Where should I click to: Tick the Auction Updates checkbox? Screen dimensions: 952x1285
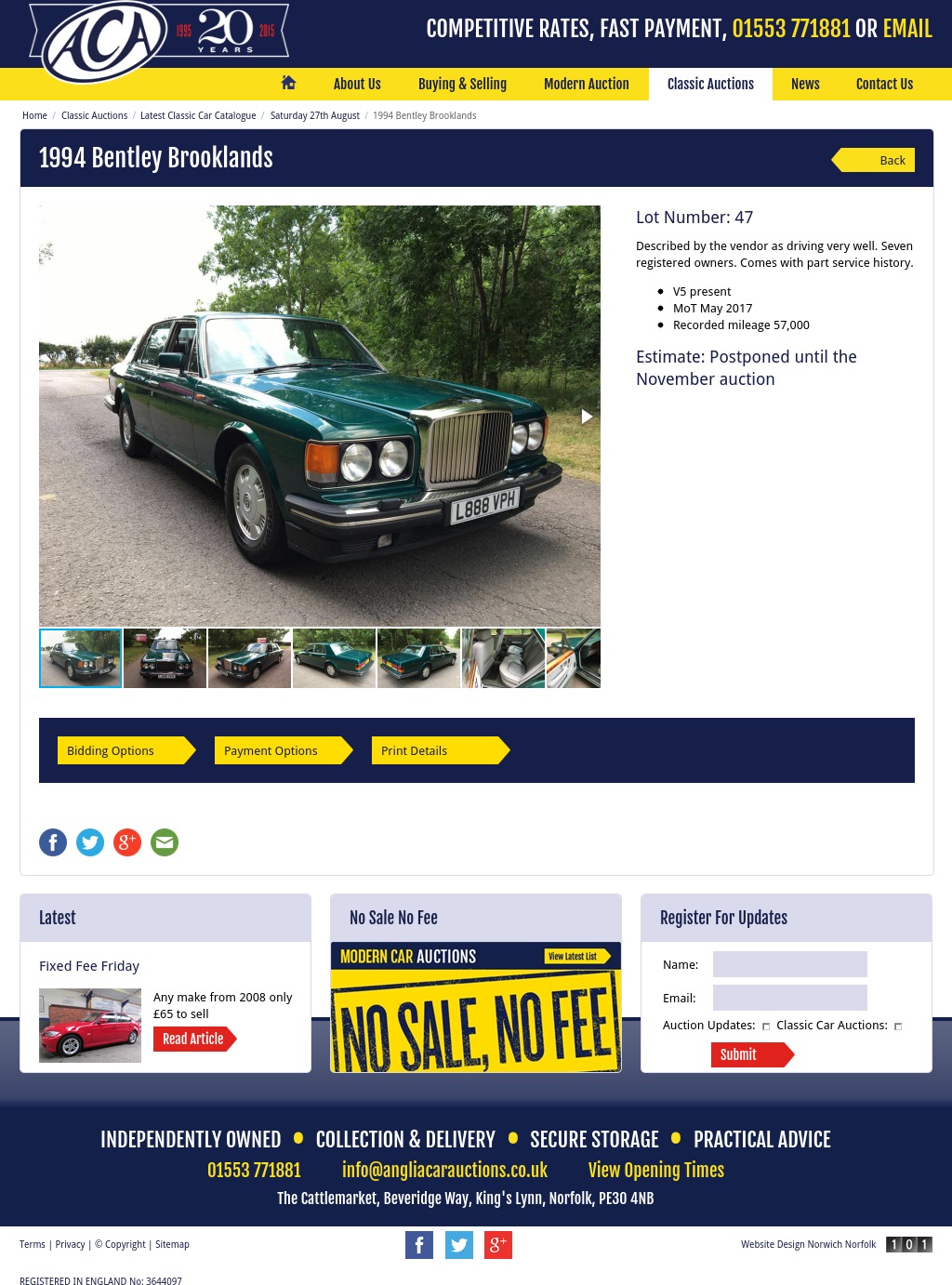[x=766, y=1027]
